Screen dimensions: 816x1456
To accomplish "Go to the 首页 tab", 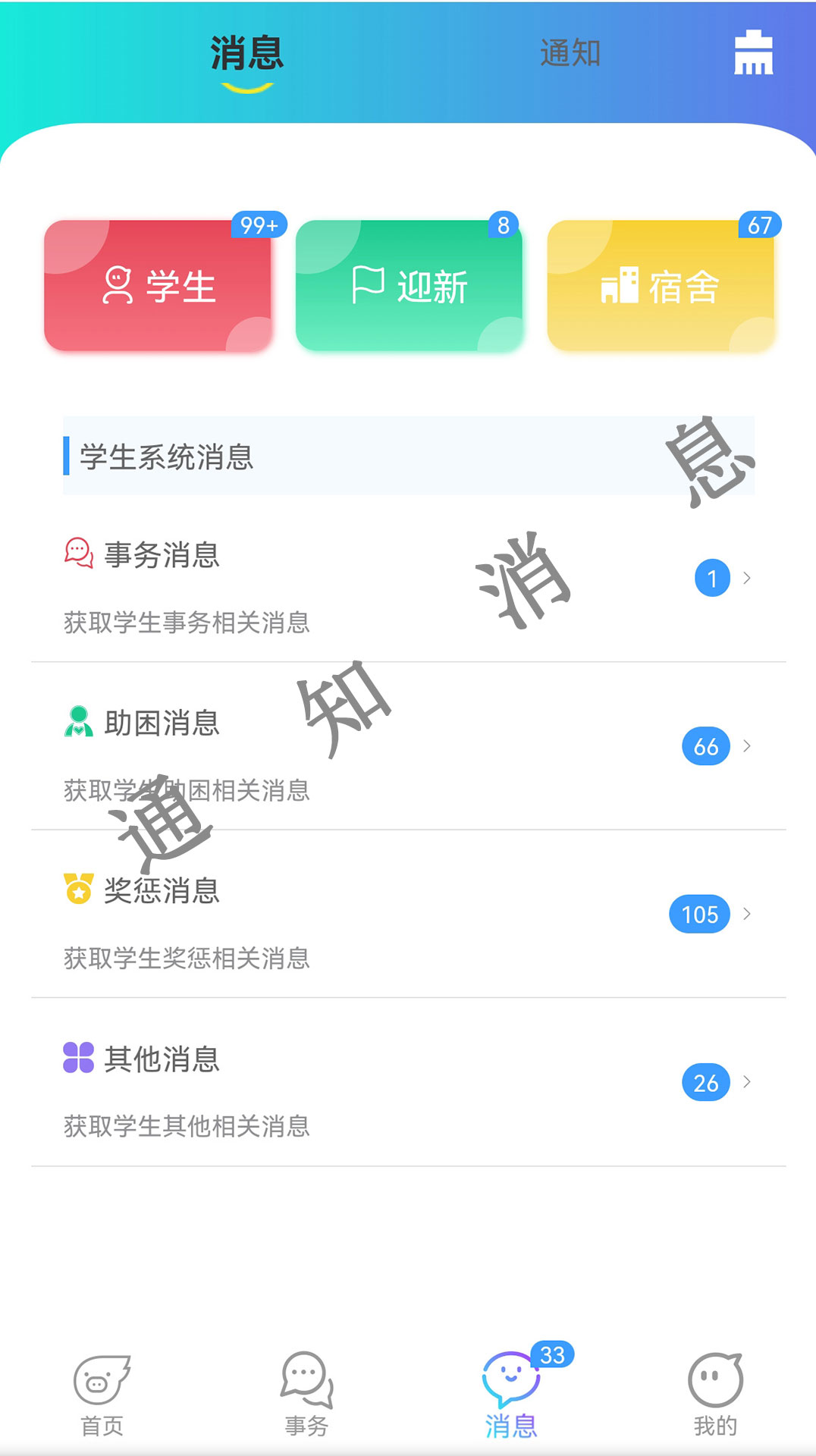I will [x=102, y=1395].
